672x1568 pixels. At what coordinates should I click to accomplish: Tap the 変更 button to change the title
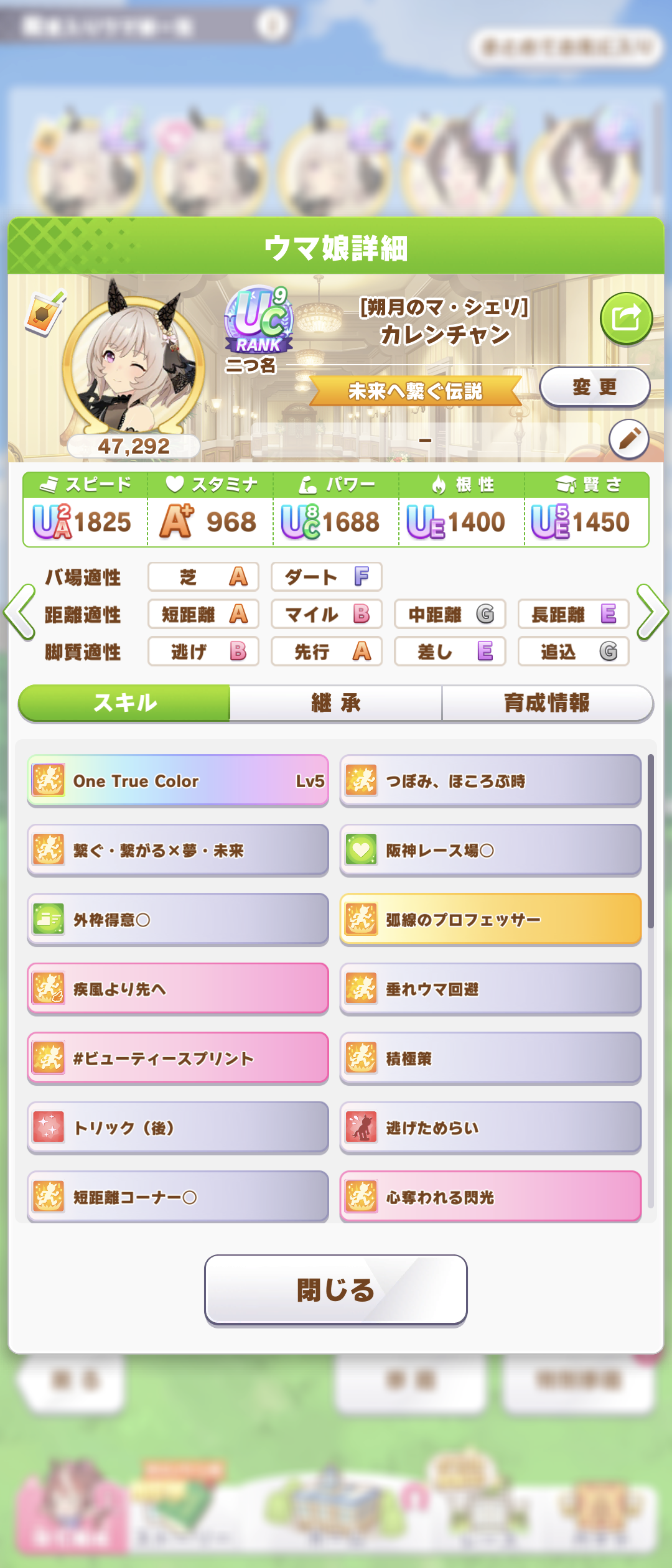coord(594,387)
